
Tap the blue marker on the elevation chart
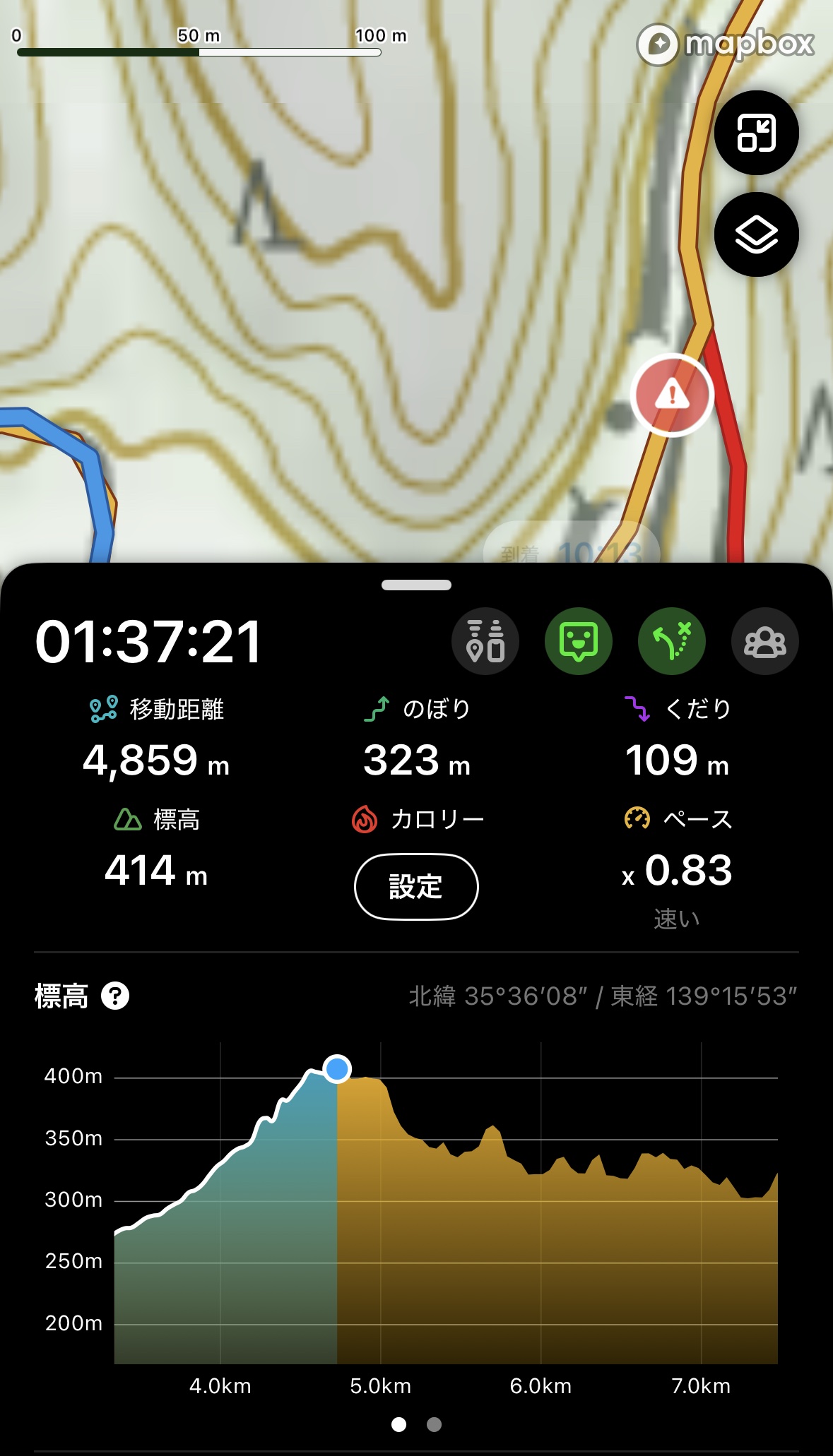337,1068
